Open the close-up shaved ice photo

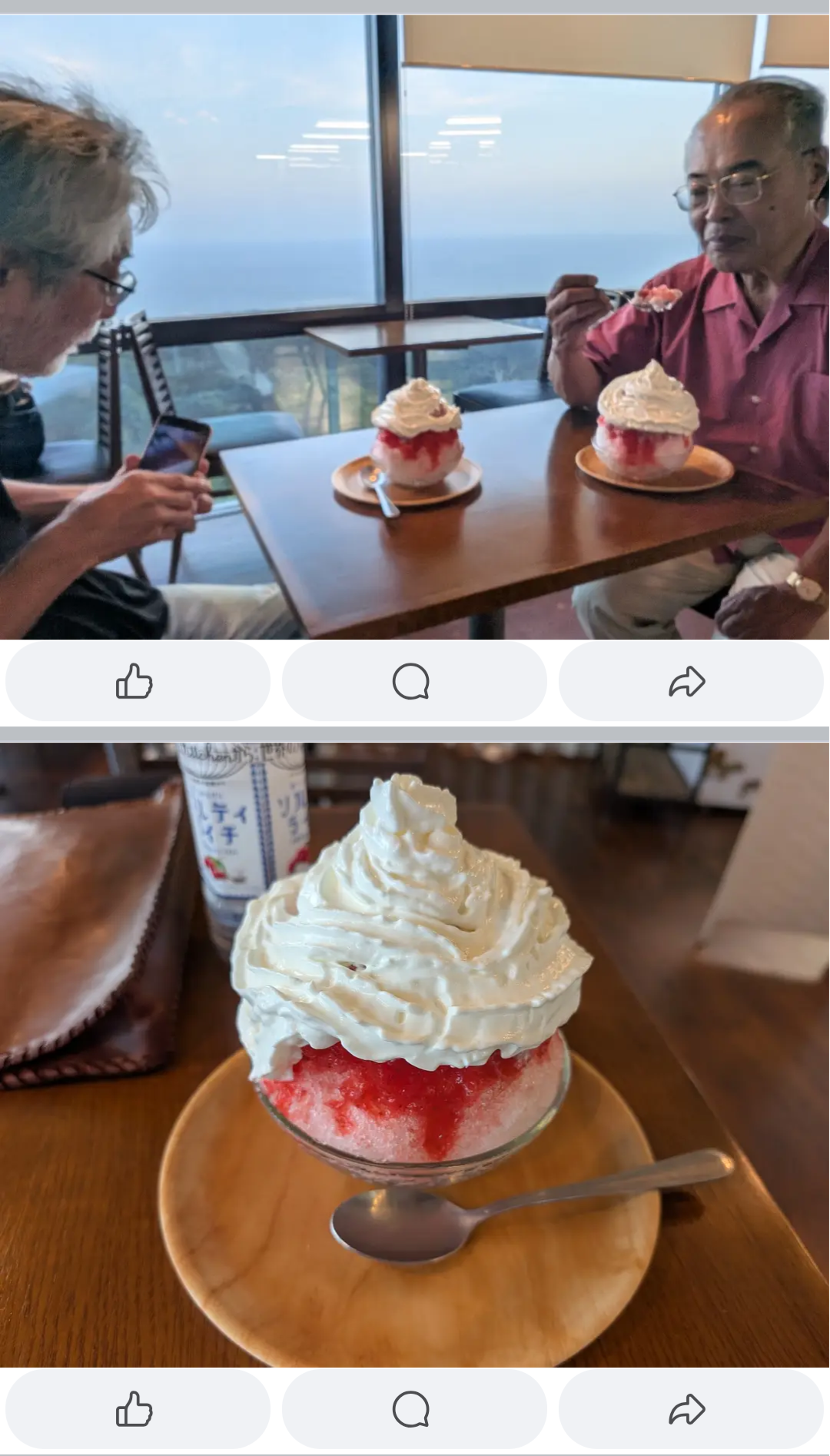(x=415, y=1055)
